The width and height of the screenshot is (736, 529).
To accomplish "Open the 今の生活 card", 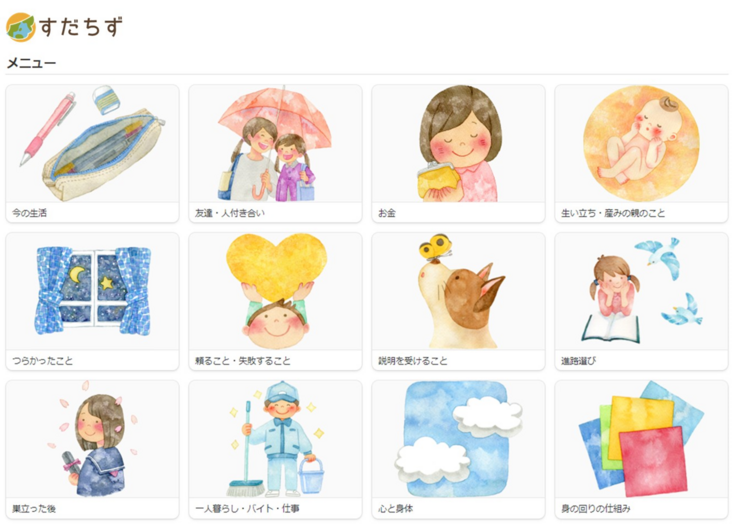I will point(92,153).
